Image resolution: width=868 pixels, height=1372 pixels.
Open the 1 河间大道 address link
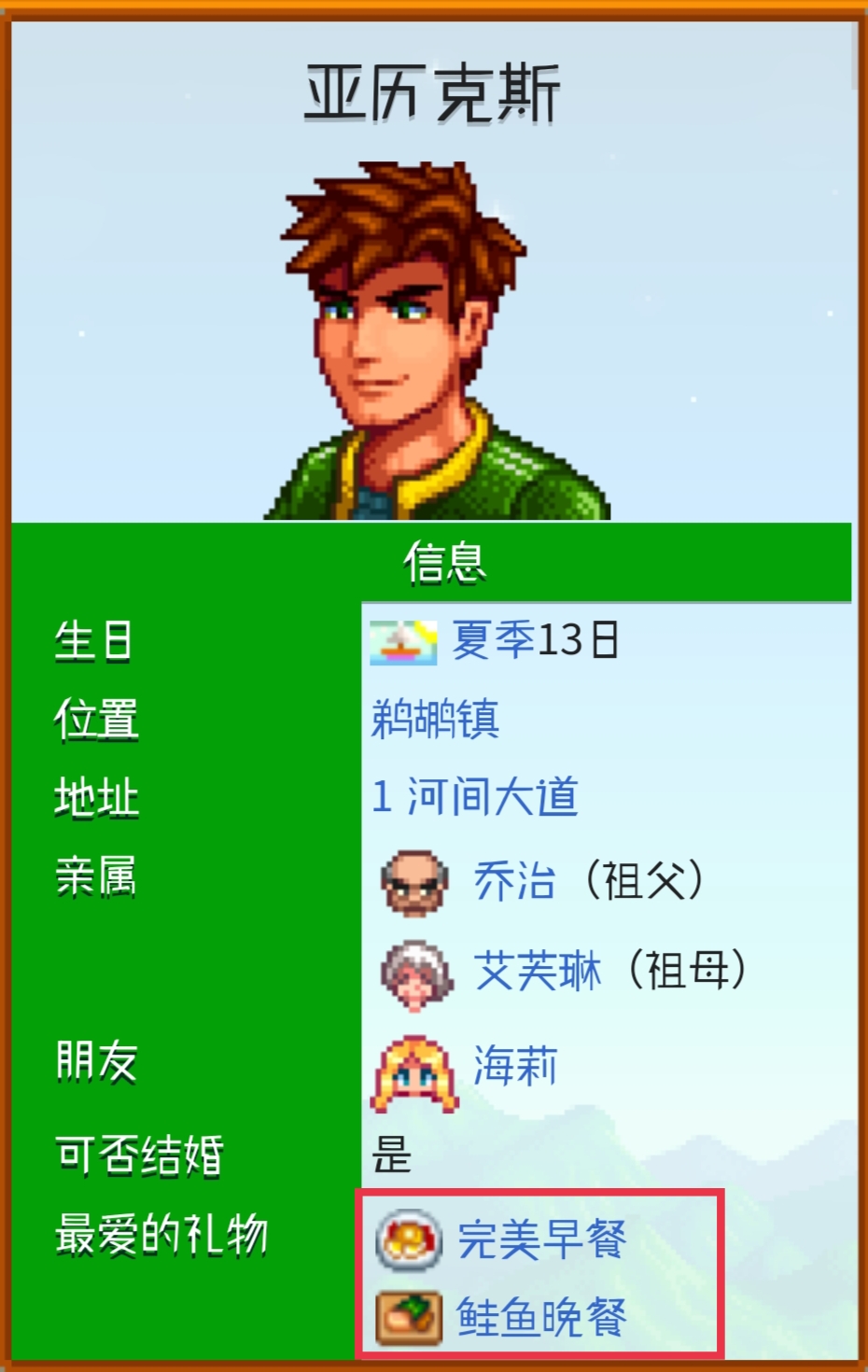tap(475, 797)
